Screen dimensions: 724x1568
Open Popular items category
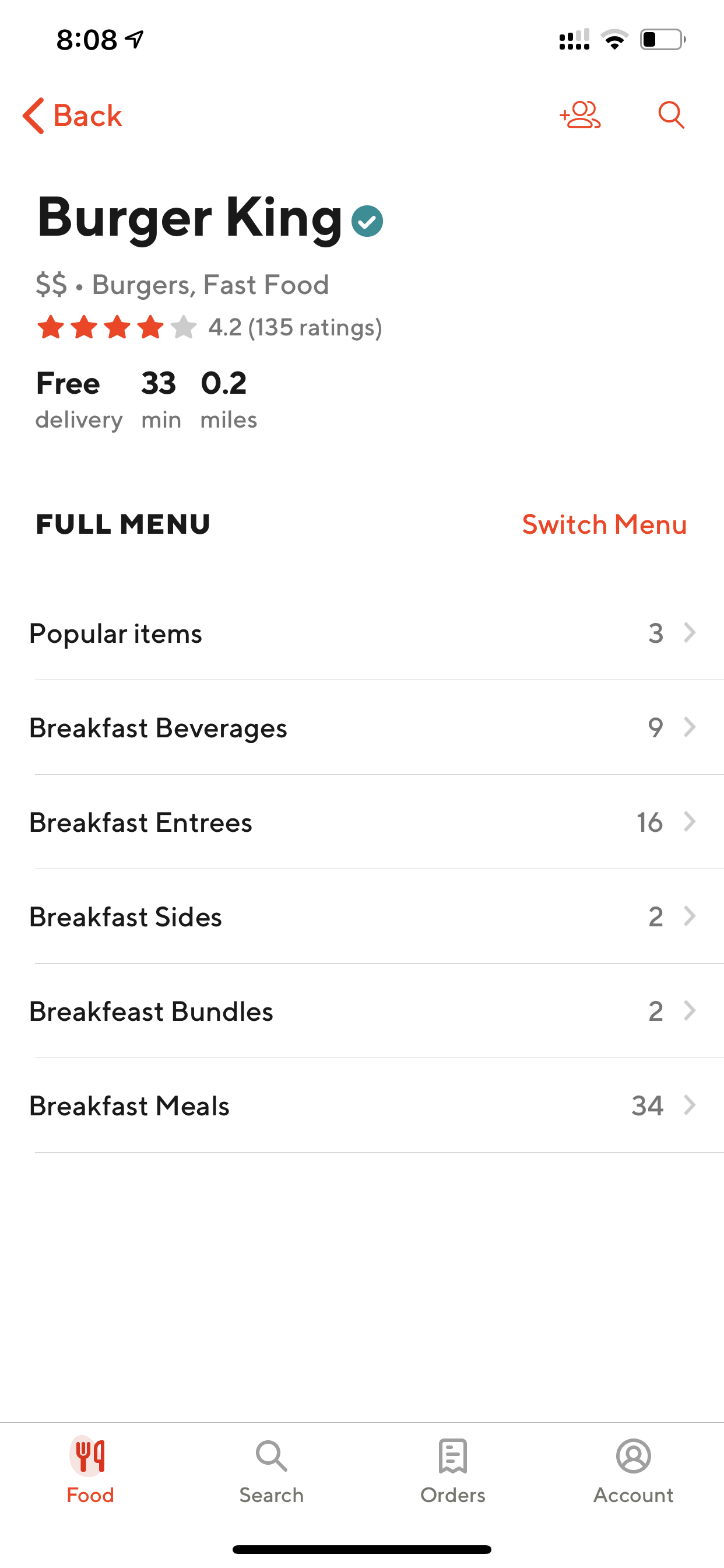362,633
